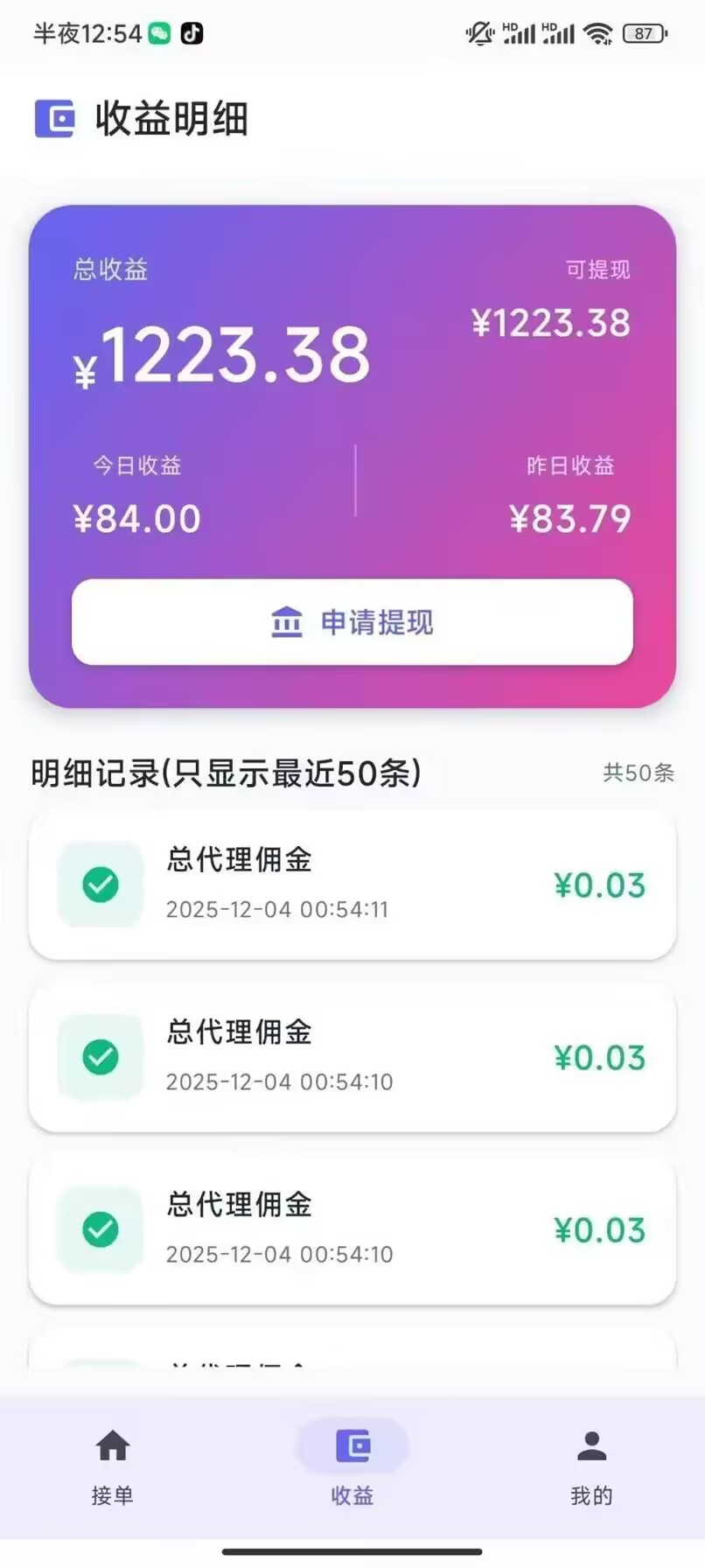This screenshot has height=1568, width=705.
Task: Tap the 可提现 amount ¥1223.38
Action: 551,323
